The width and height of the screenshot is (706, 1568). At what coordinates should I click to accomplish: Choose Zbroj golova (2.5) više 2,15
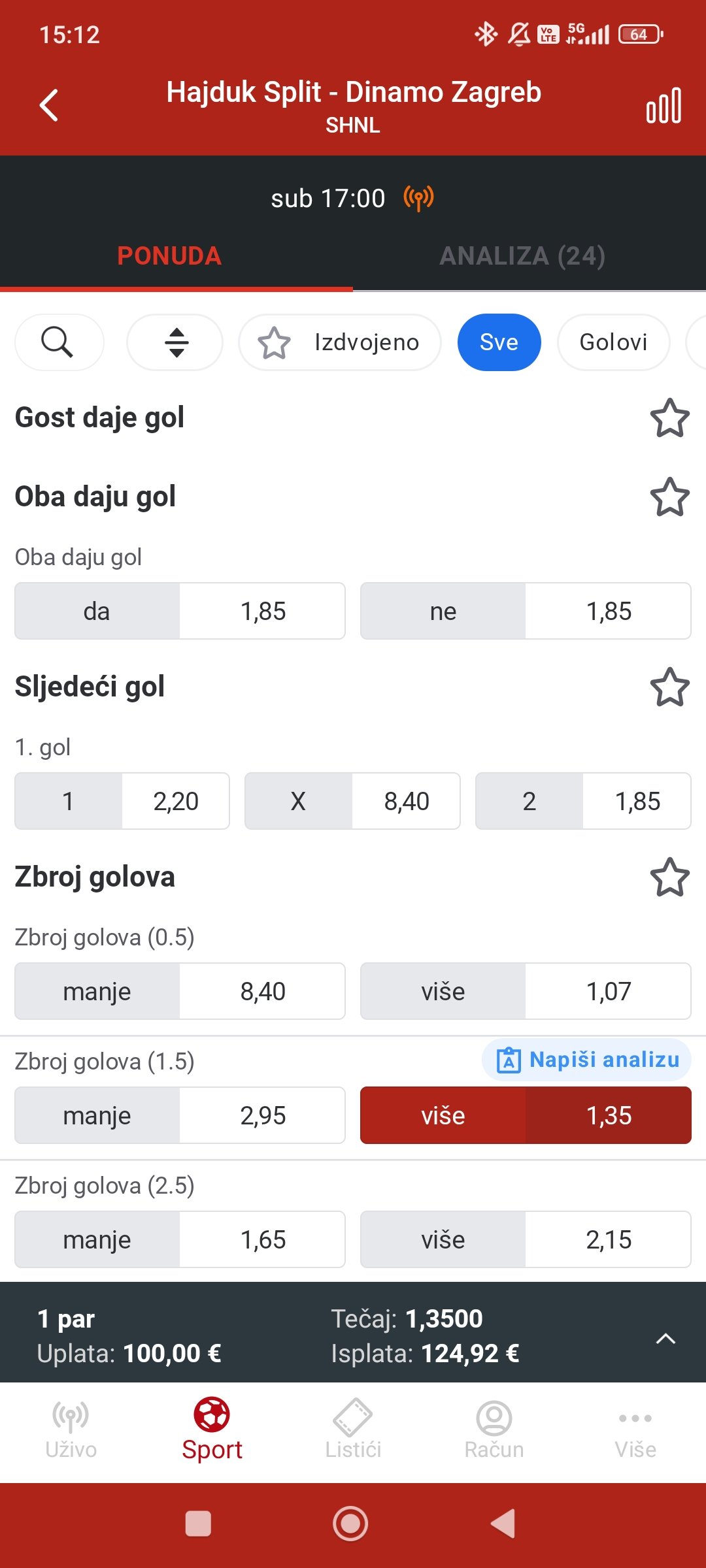coord(526,1239)
